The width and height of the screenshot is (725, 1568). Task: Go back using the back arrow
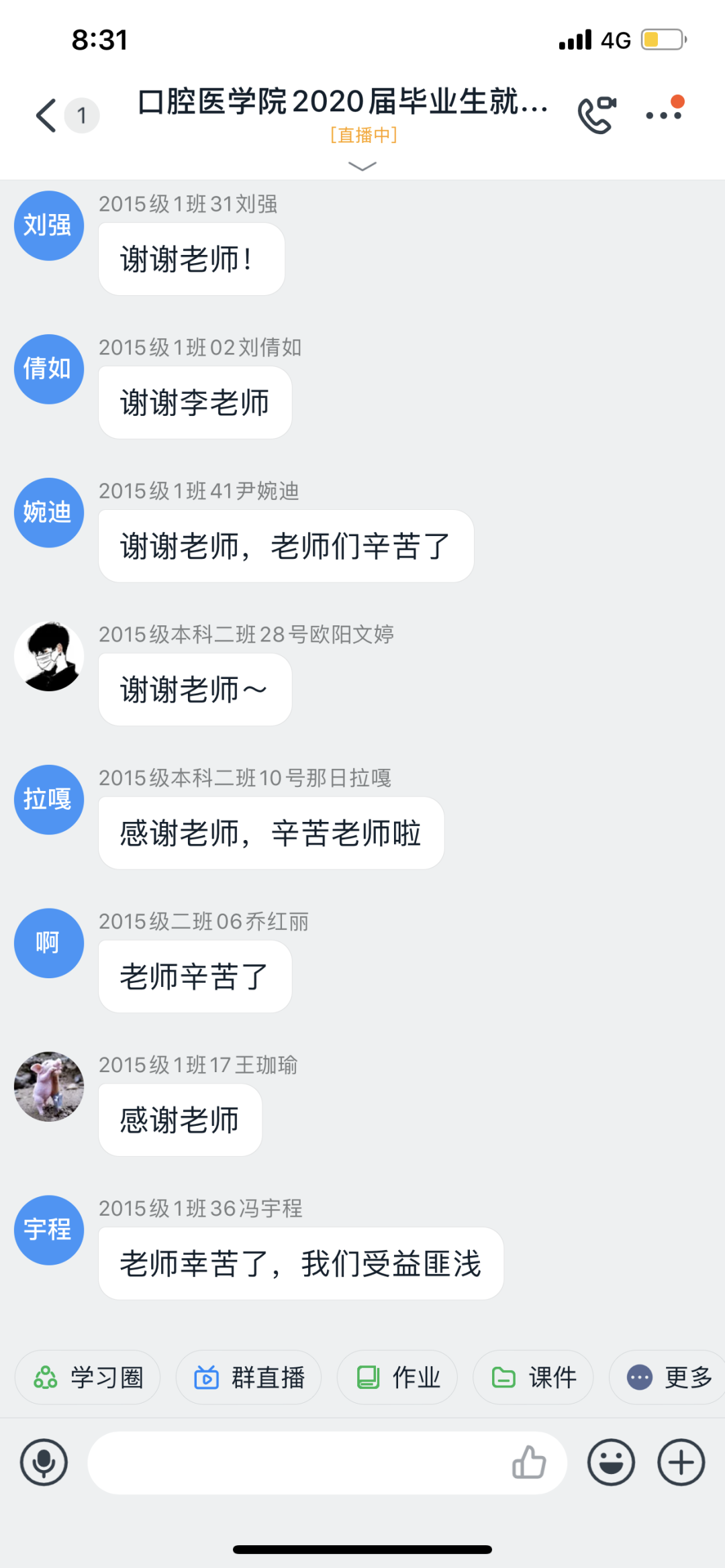point(44,114)
